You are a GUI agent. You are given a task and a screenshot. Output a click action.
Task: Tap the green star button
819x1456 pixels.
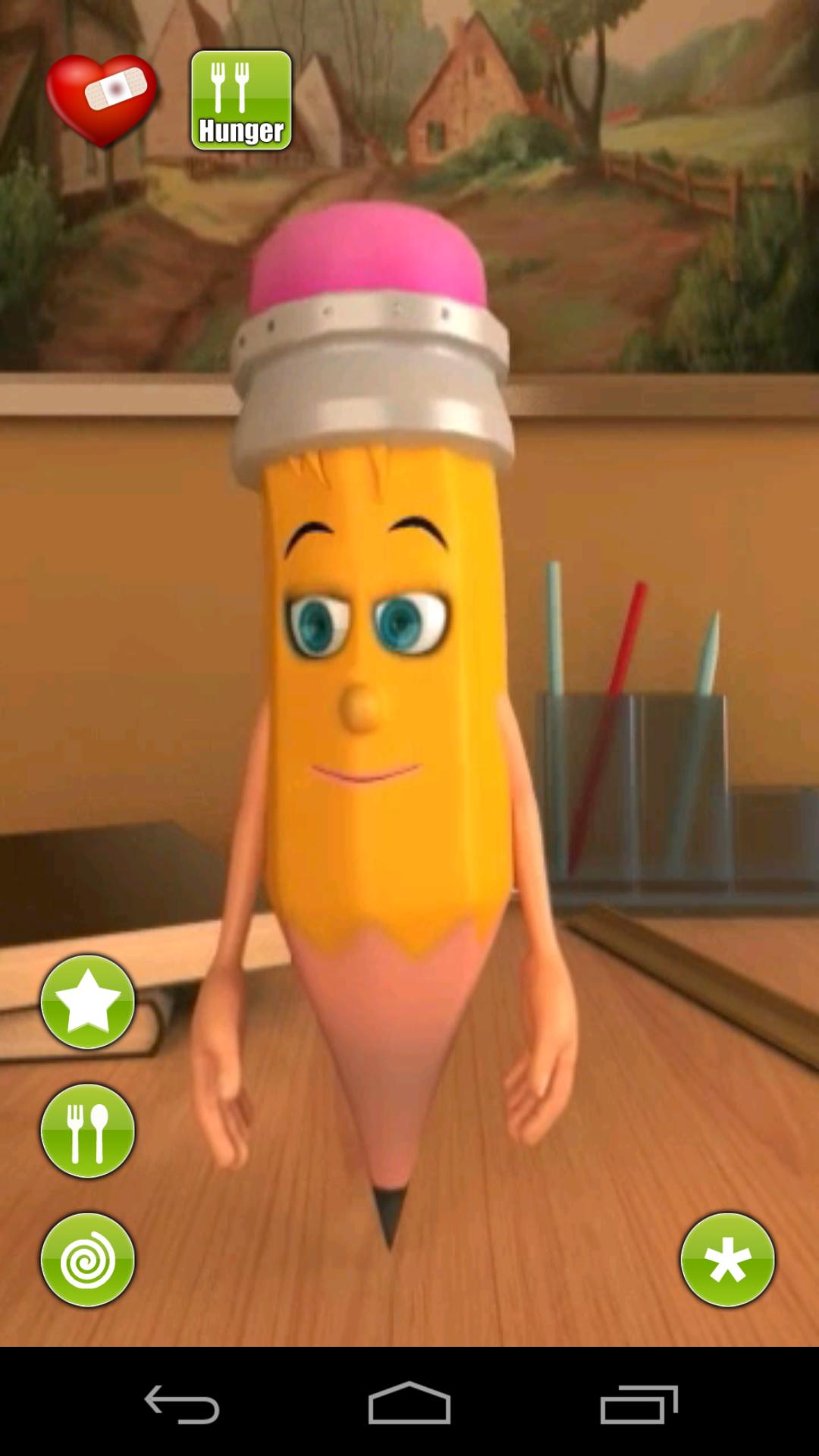tap(88, 1002)
